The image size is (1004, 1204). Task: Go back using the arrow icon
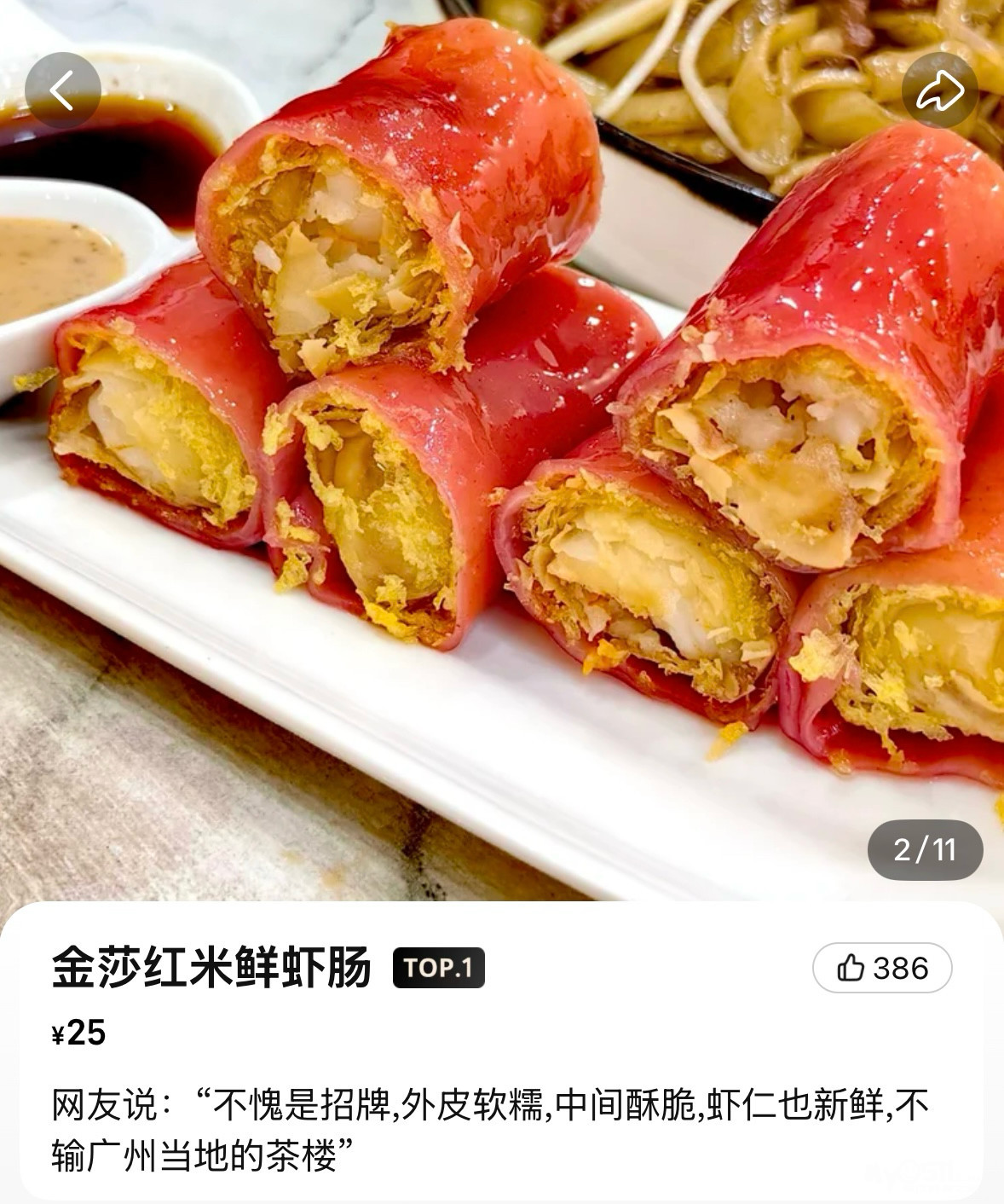point(63,90)
